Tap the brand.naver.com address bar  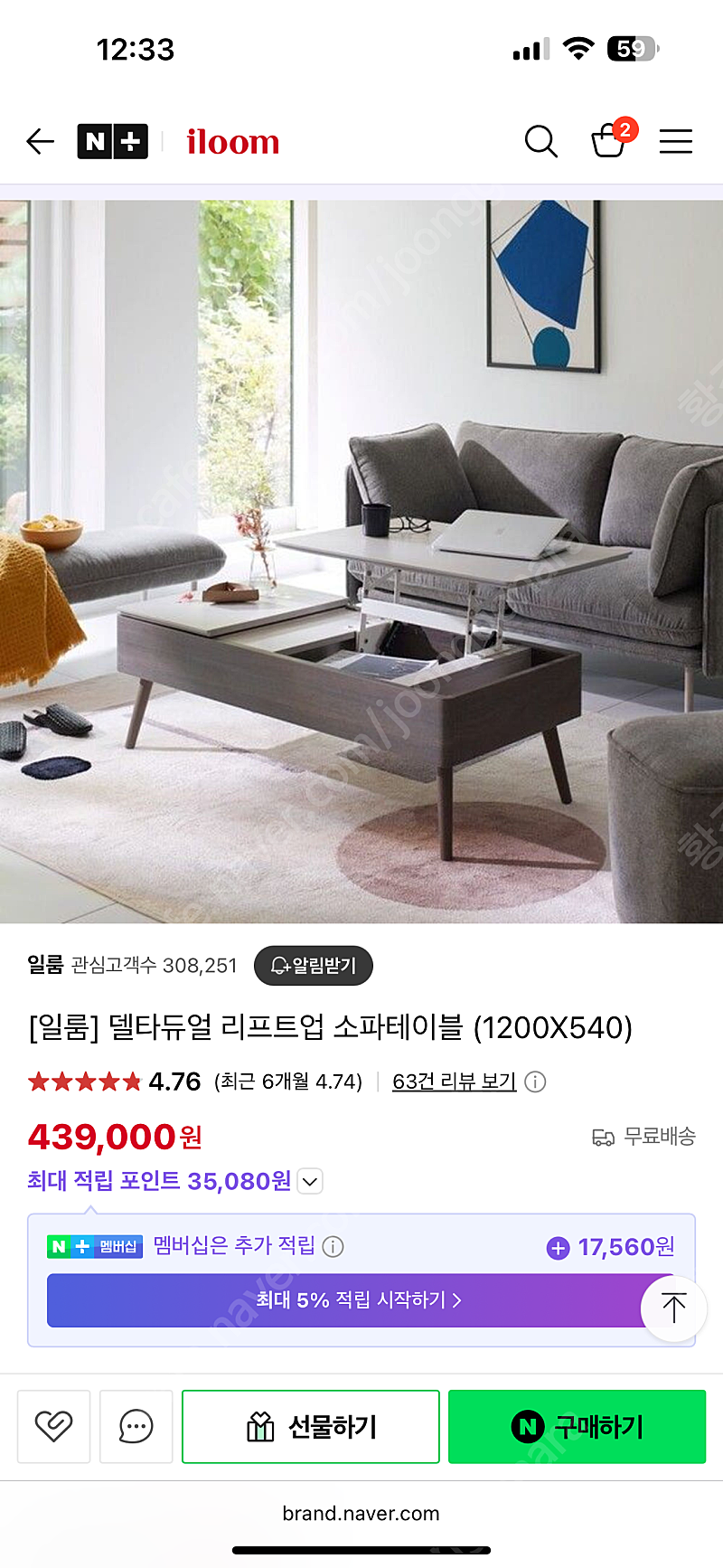361,1514
